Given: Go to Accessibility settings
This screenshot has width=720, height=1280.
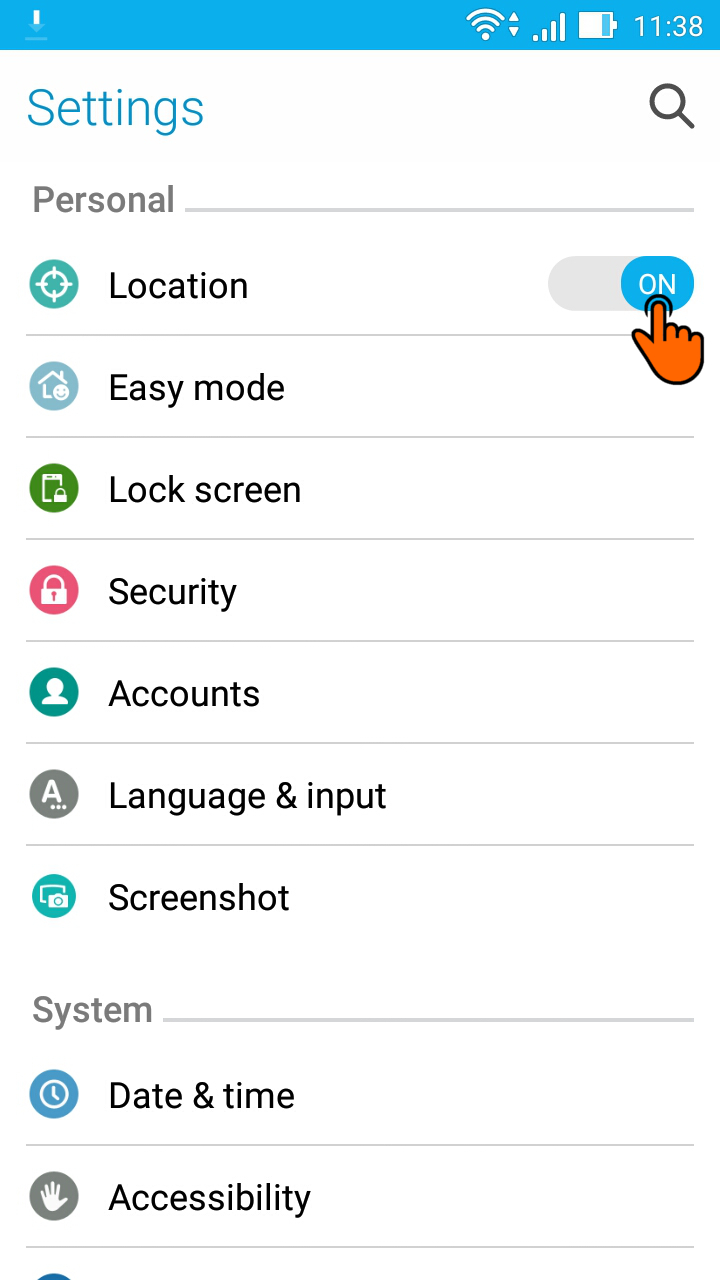Looking at the screenshot, I should click(x=360, y=1197).
